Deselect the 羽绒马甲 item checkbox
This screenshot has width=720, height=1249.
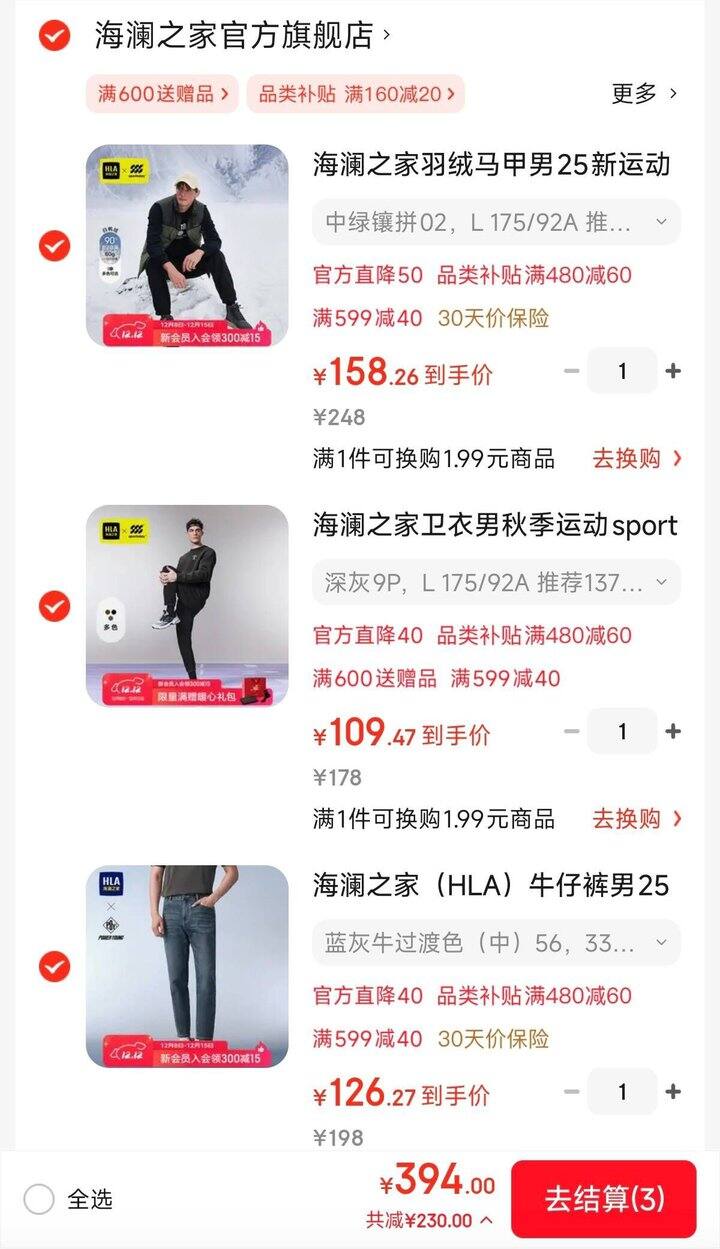coord(54,246)
